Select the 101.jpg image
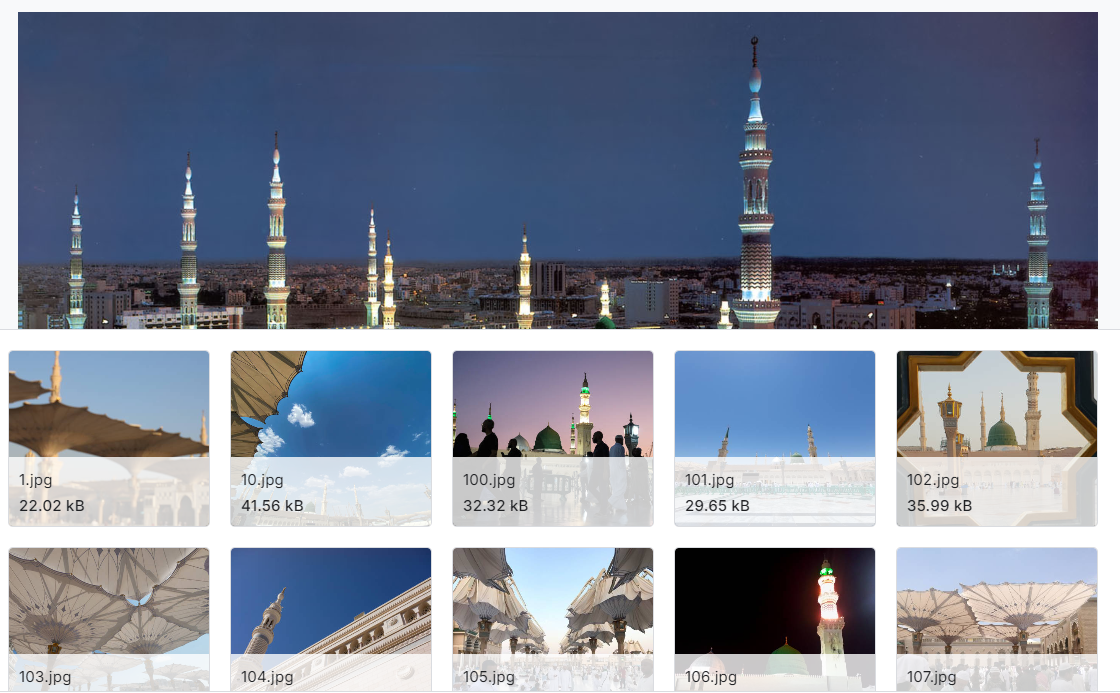Viewport: 1120px width, 693px height. tap(775, 437)
